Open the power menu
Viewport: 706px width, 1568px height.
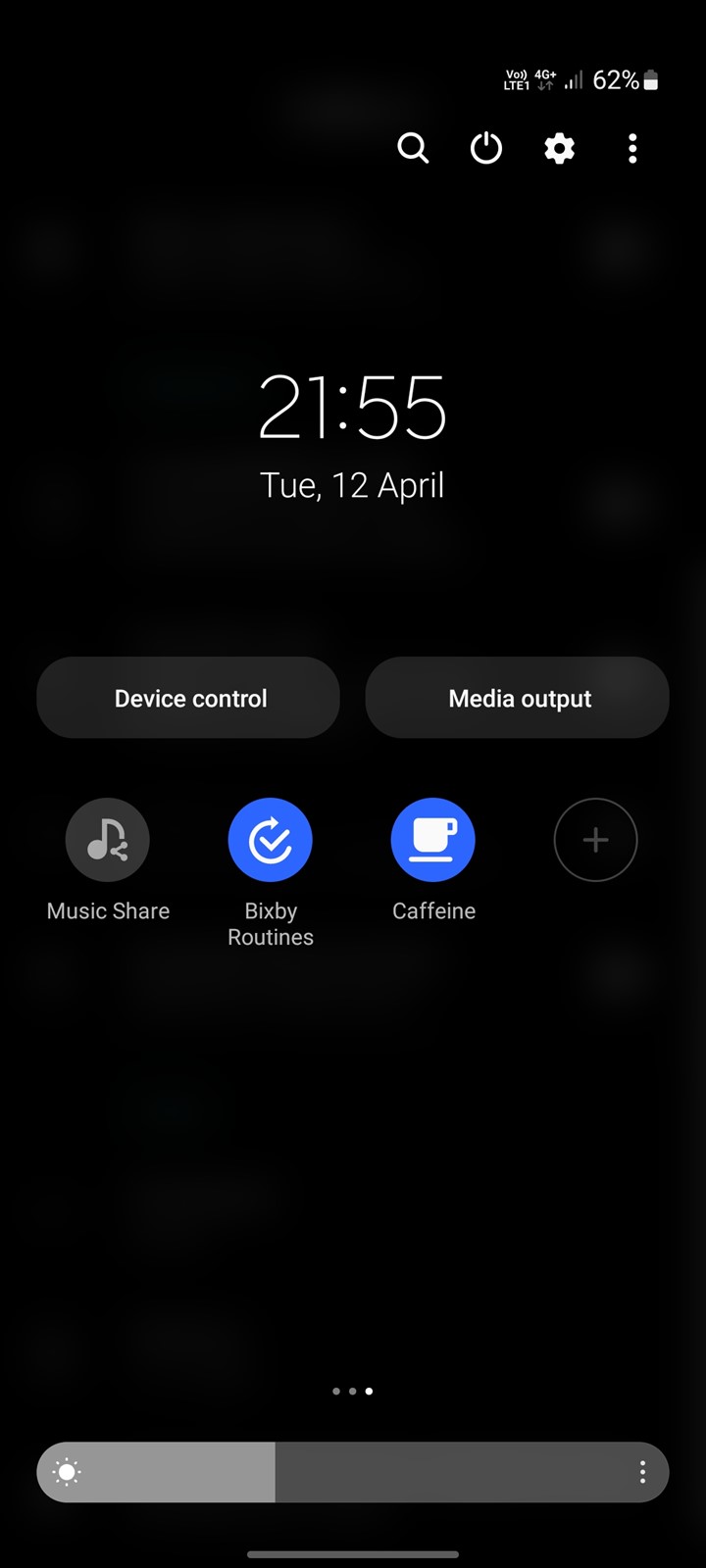tap(486, 149)
